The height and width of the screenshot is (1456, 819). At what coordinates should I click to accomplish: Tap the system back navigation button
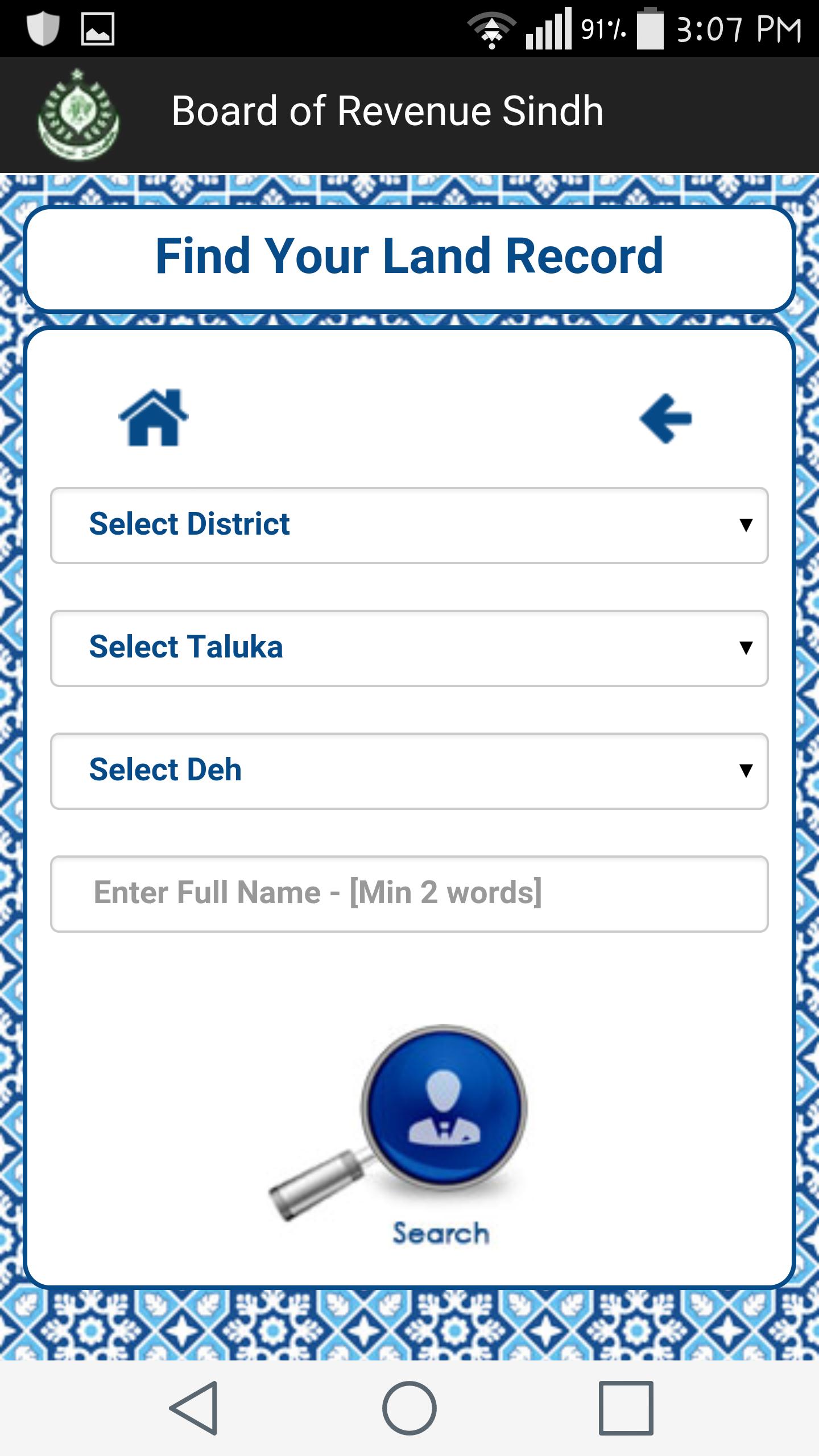(x=193, y=1408)
